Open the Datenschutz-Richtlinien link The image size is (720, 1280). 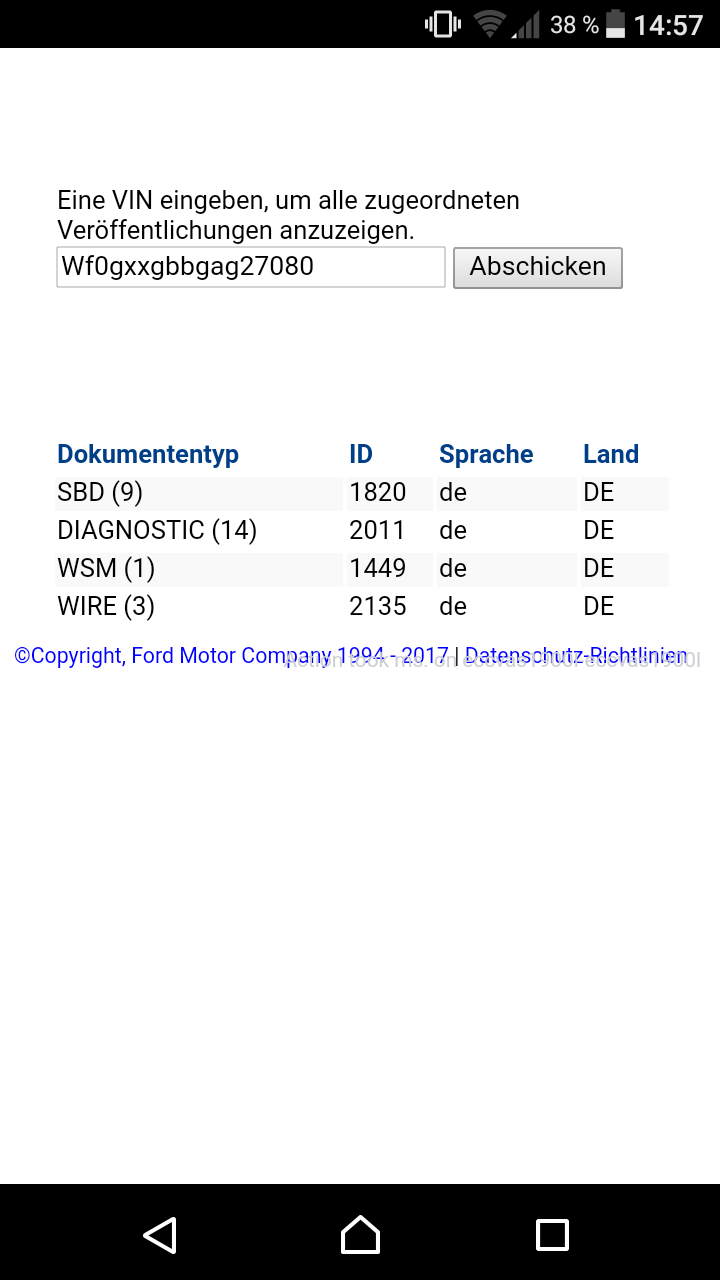click(576, 656)
